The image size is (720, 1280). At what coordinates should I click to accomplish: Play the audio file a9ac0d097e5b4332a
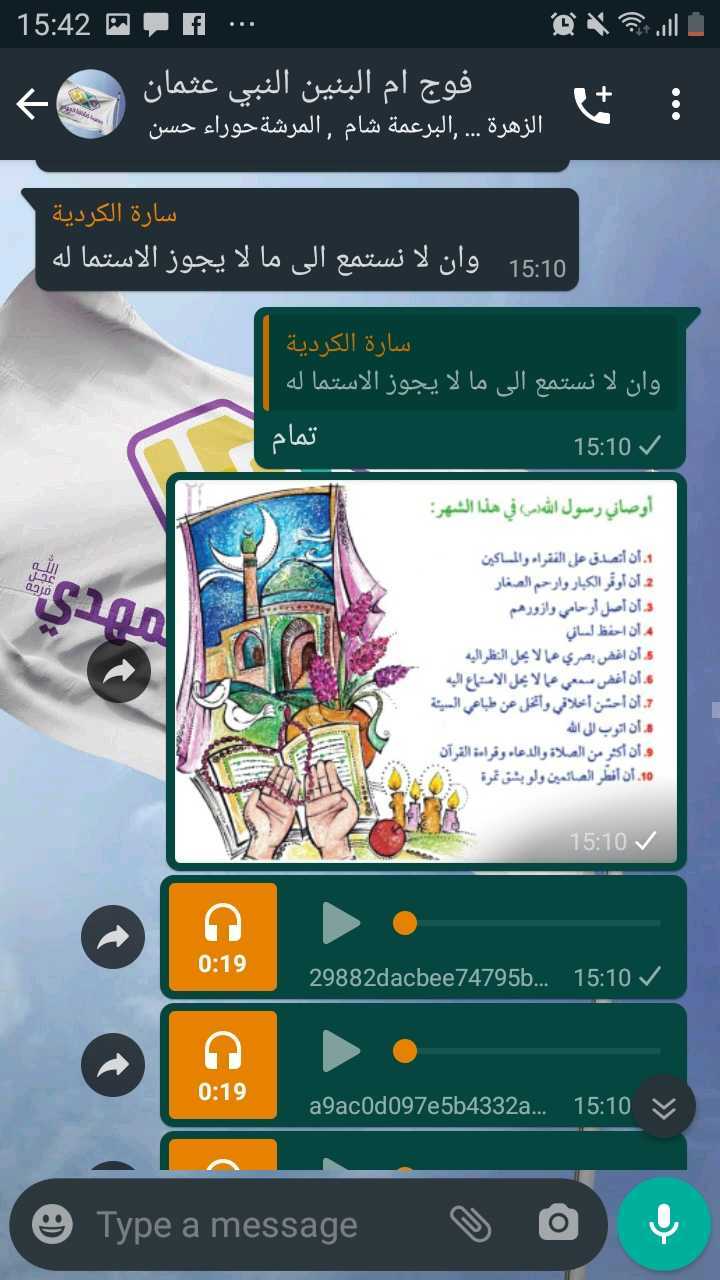point(341,1051)
